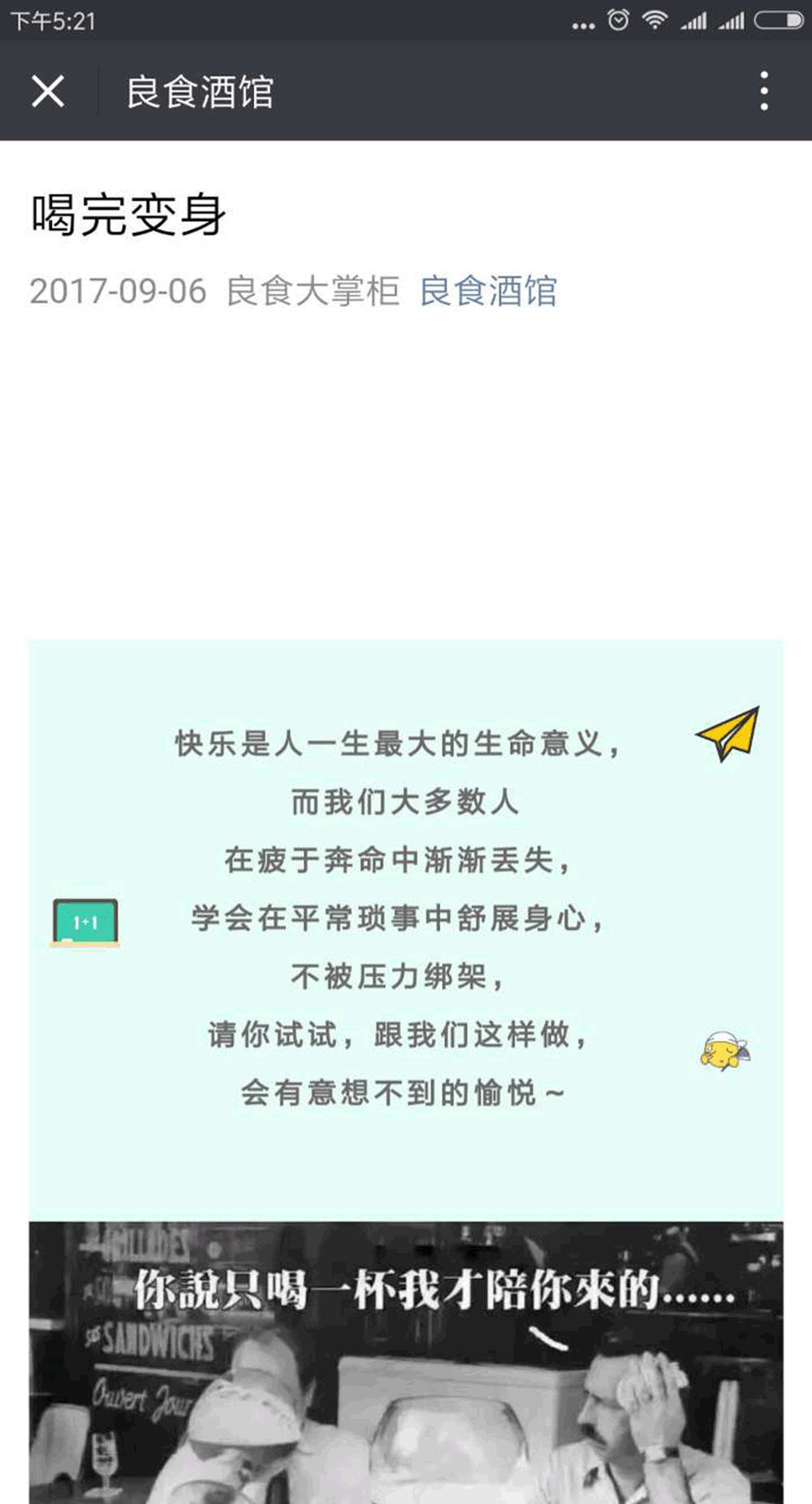
Task: Click the 良食酒馆 title bar text
Action: tap(200, 93)
